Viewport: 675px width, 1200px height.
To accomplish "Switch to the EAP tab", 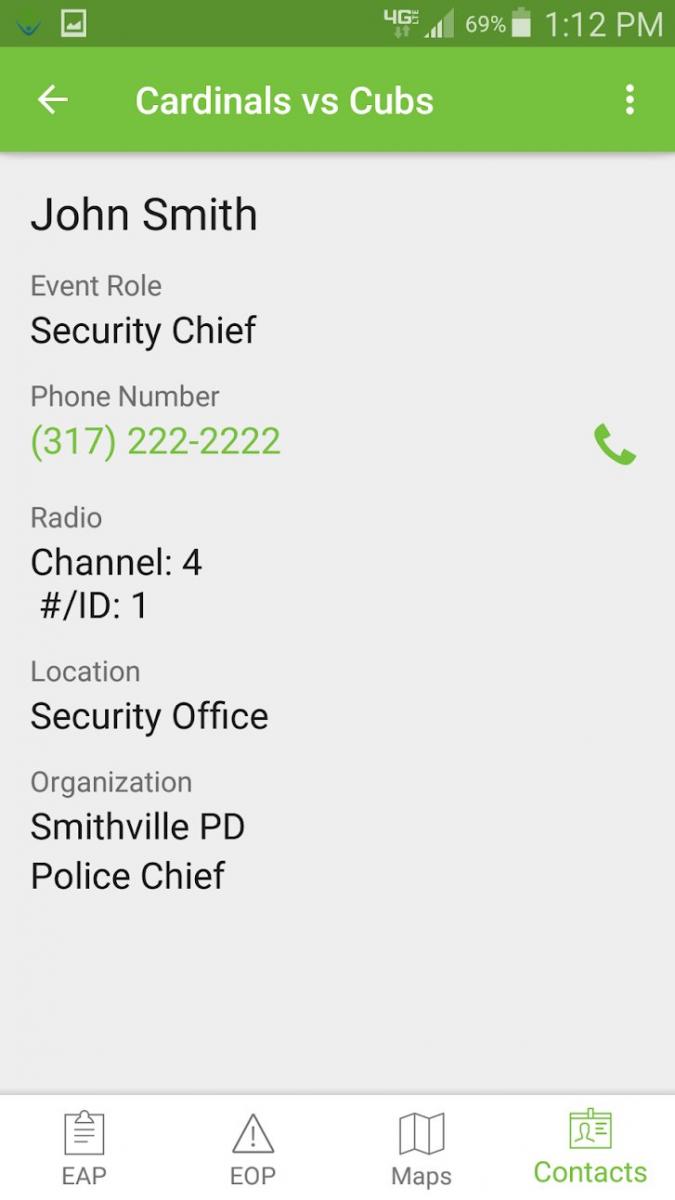I will point(84,1149).
